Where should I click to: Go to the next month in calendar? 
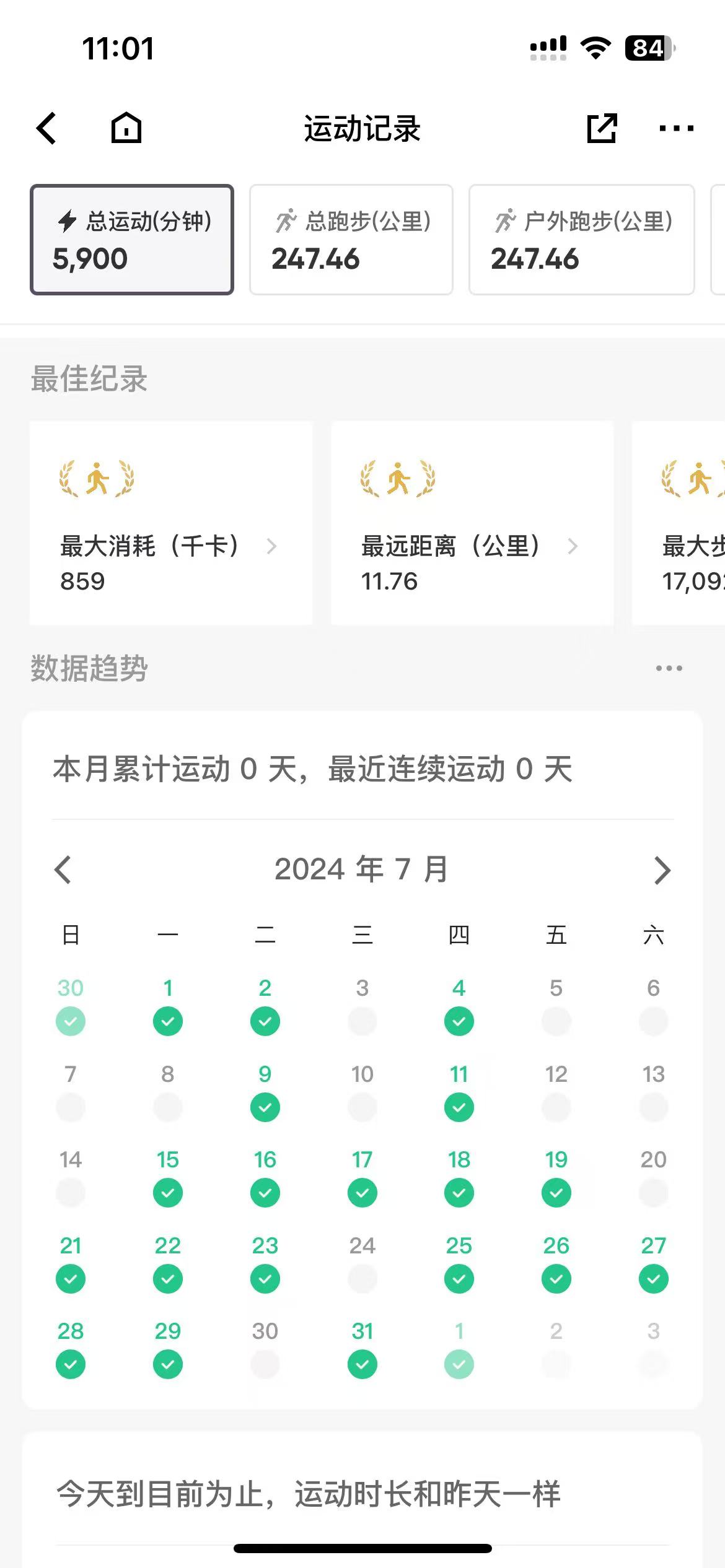[x=662, y=869]
